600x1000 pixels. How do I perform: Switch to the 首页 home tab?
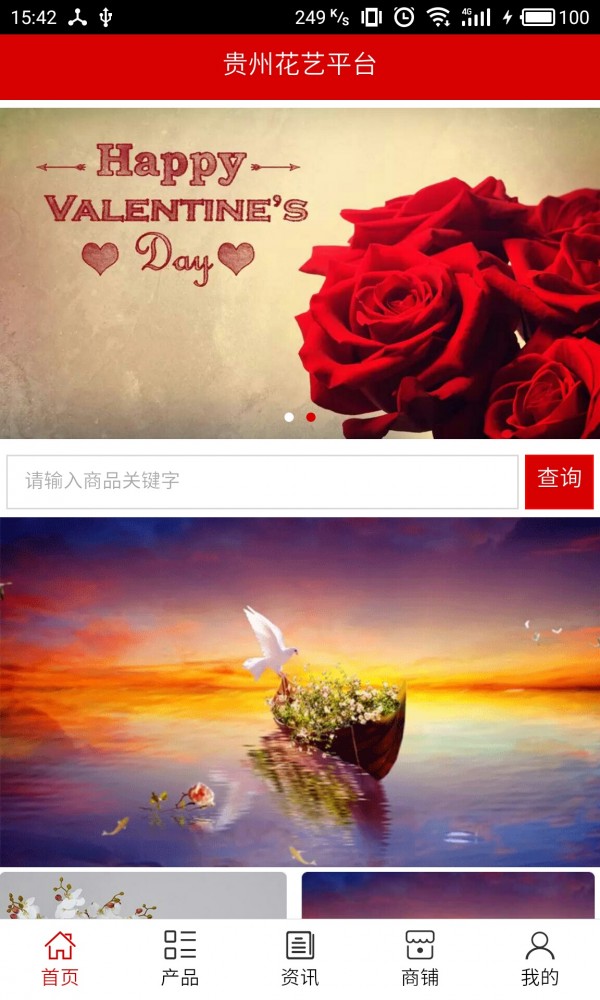[x=60, y=957]
